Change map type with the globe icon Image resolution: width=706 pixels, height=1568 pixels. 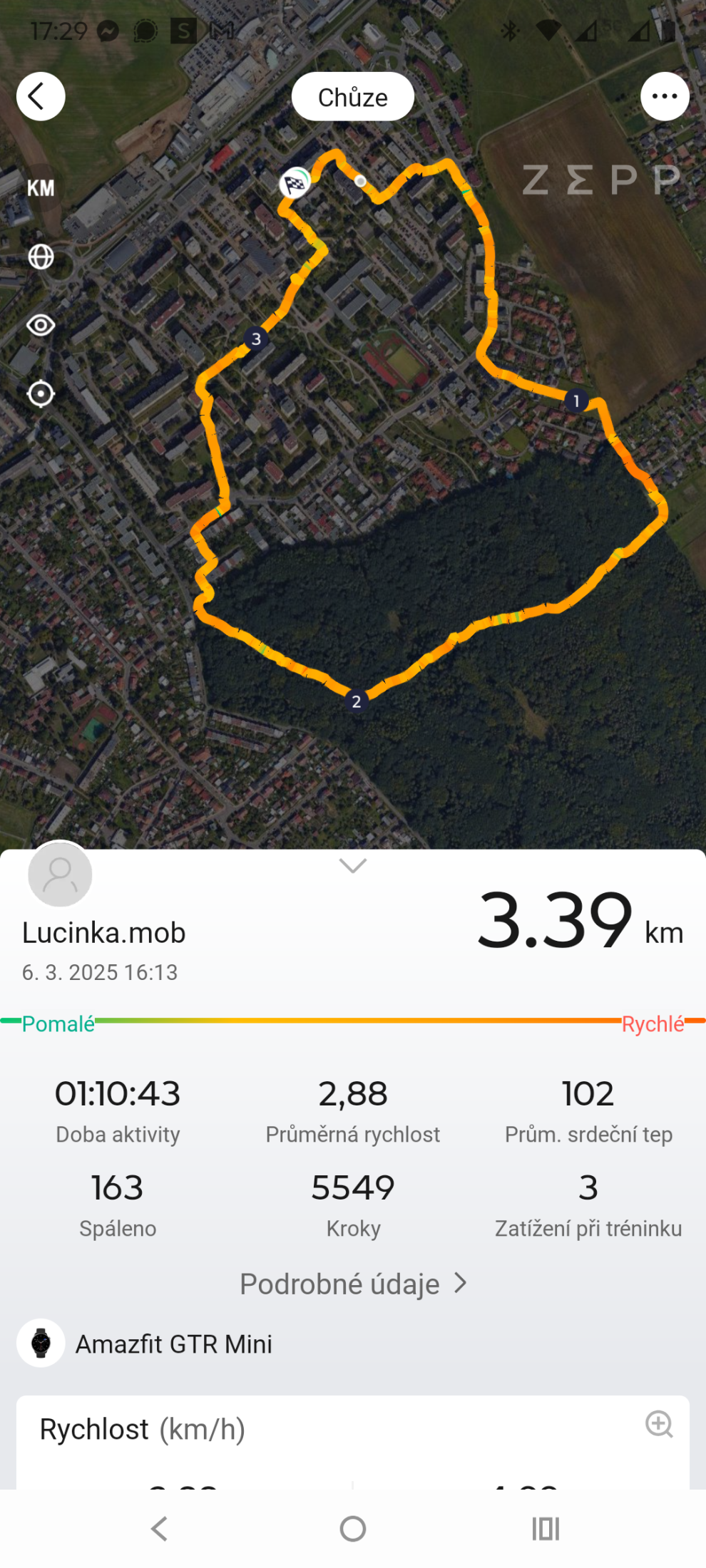tap(41, 257)
